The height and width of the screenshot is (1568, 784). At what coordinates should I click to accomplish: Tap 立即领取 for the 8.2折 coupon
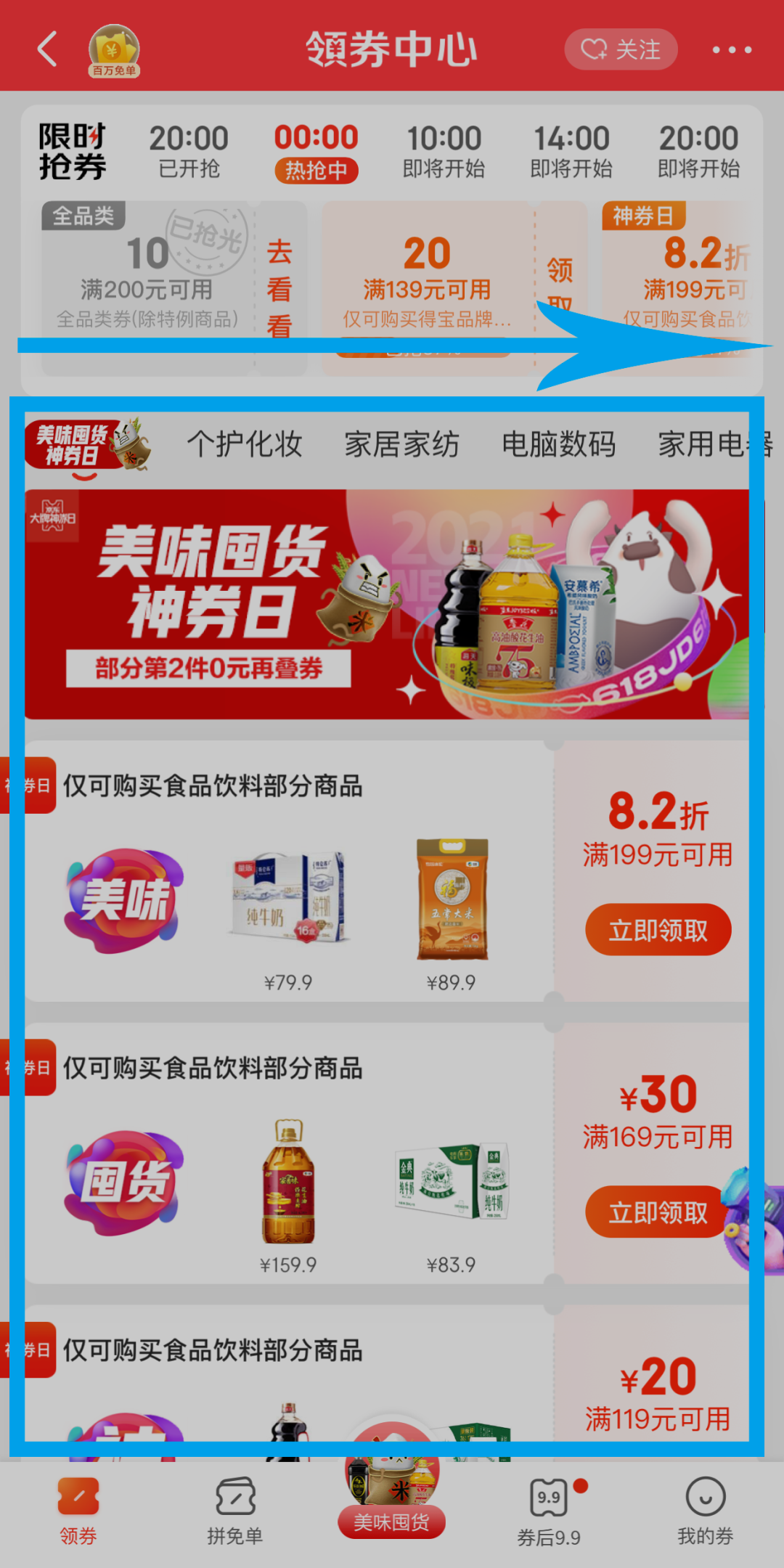(658, 930)
